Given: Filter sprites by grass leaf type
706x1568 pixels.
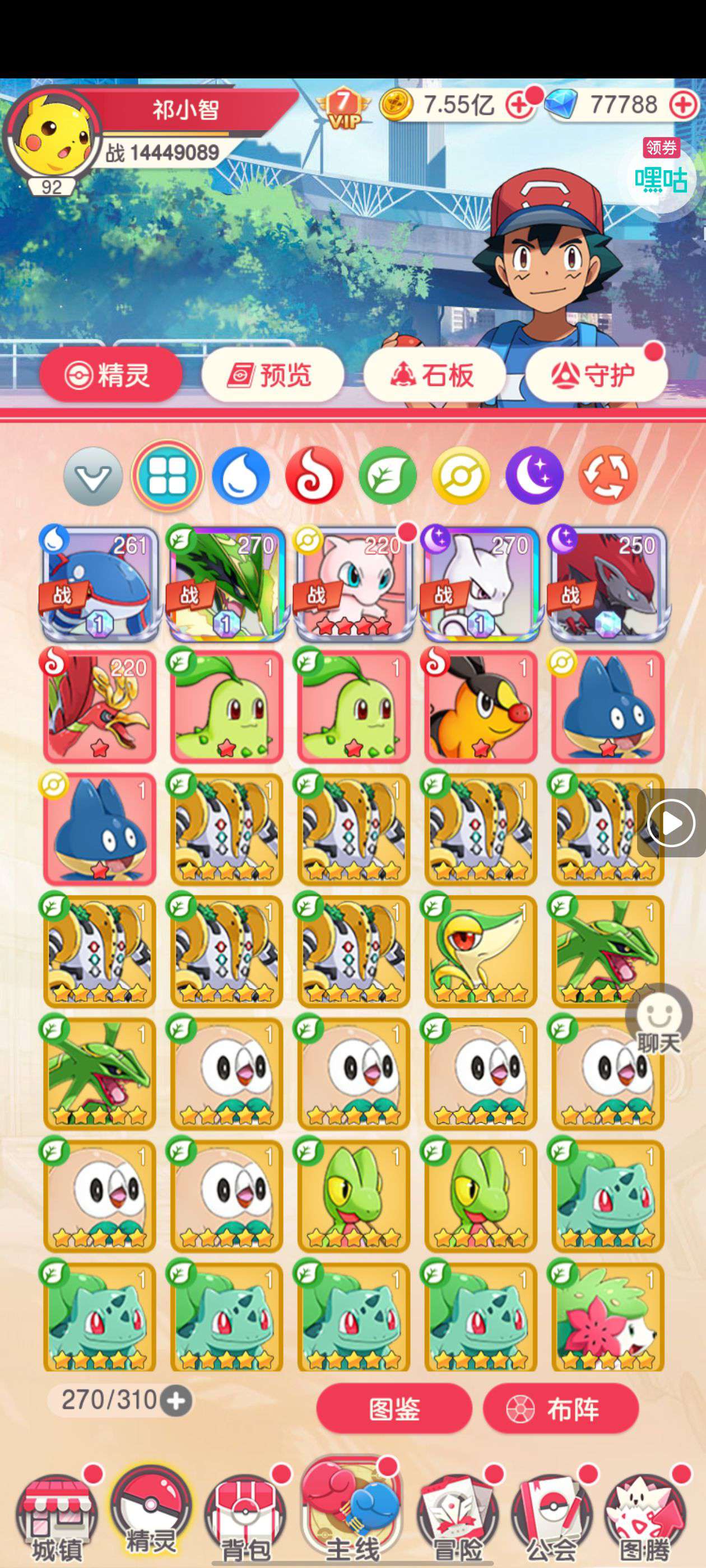Looking at the screenshot, I should point(387,475).
